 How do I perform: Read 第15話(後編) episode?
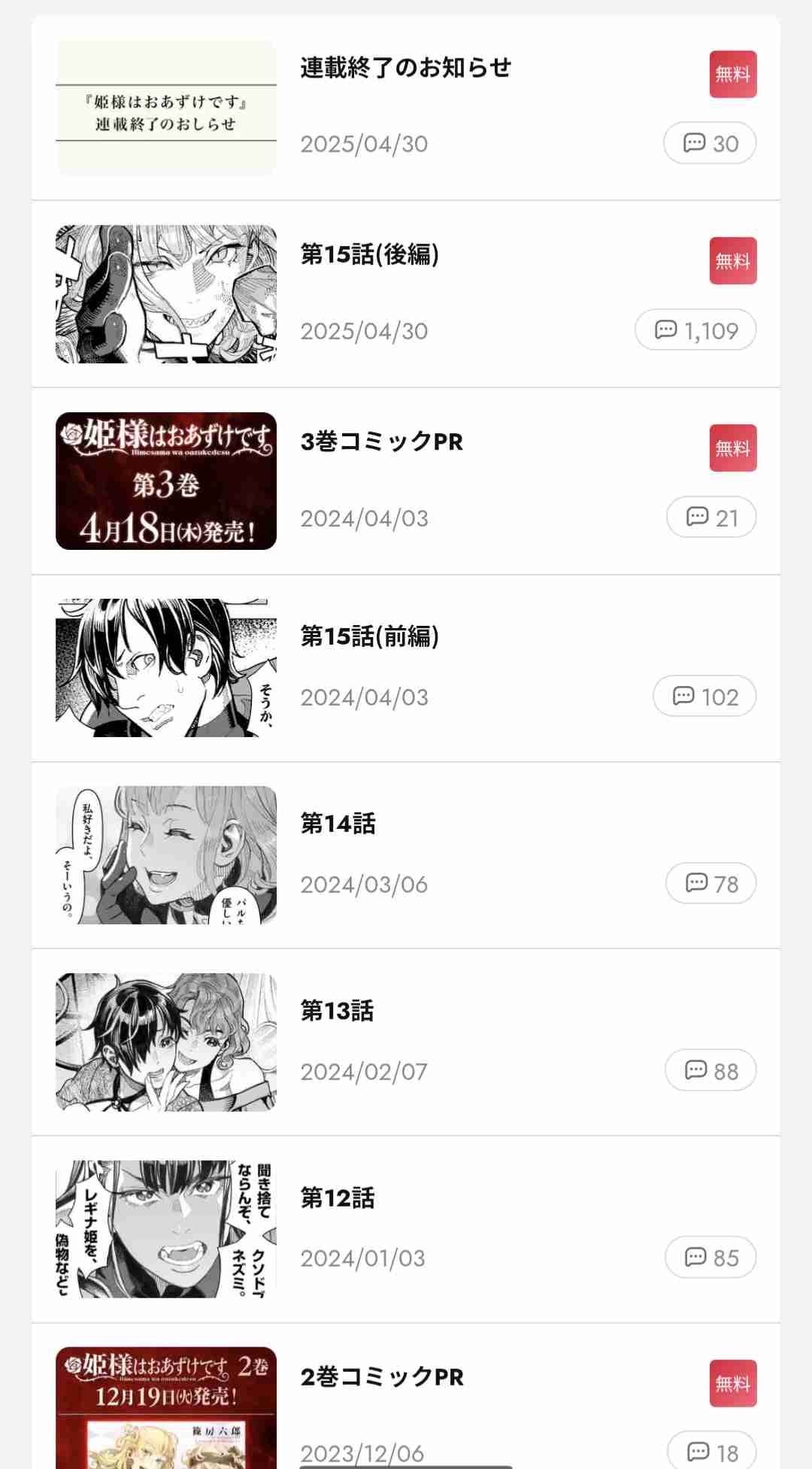(x=369, y=255)
